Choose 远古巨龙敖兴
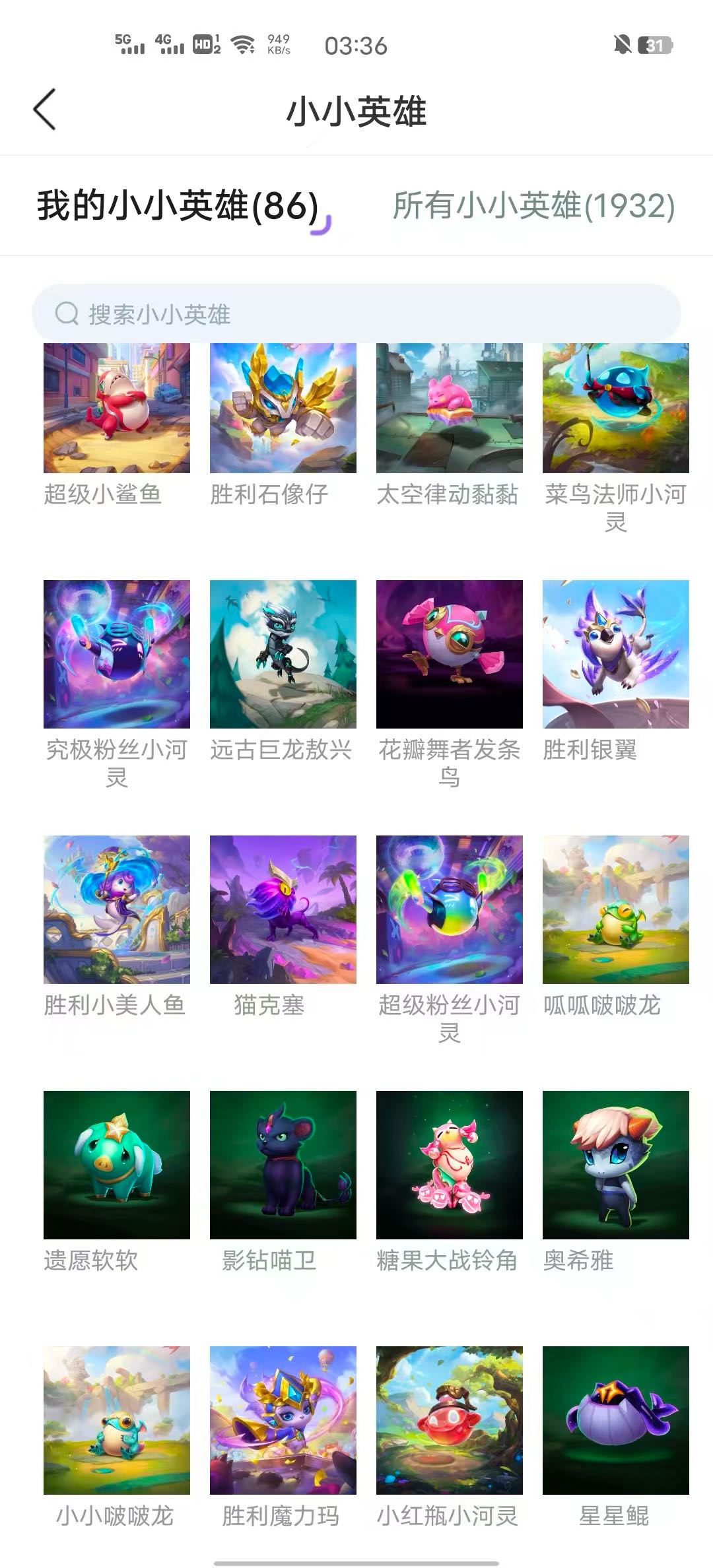Image resolution: width=713 pixels, height=1568 pixels. 283,654
